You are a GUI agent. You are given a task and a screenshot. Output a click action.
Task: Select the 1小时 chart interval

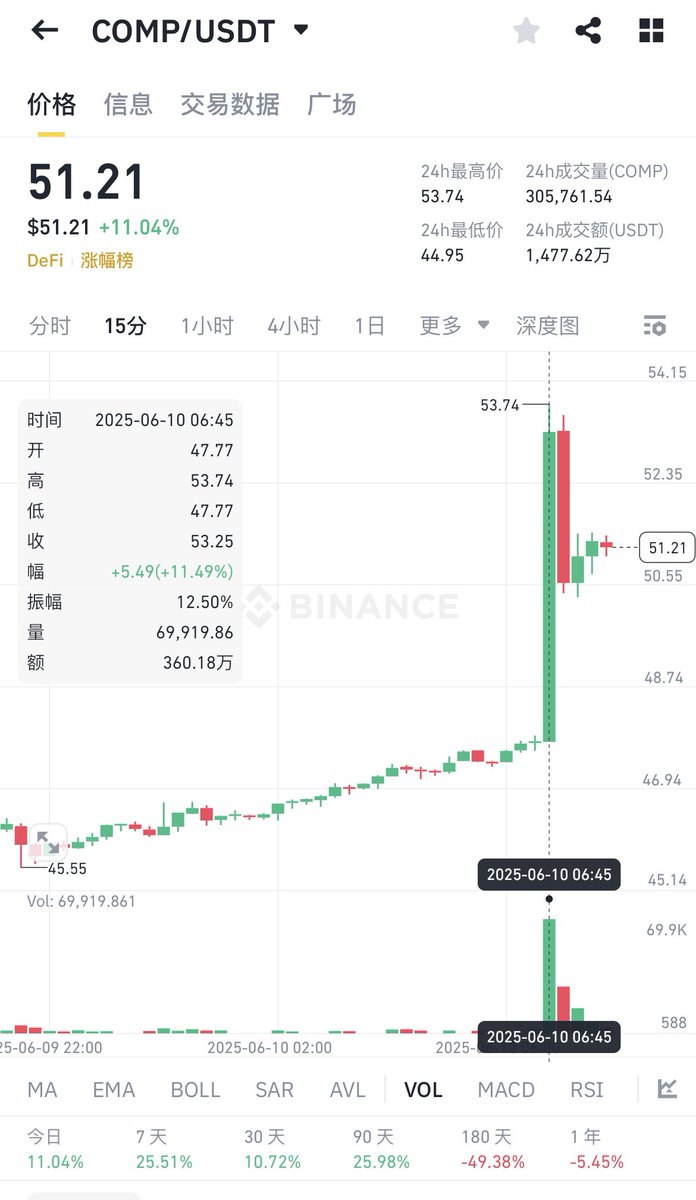tap(207, 326)
